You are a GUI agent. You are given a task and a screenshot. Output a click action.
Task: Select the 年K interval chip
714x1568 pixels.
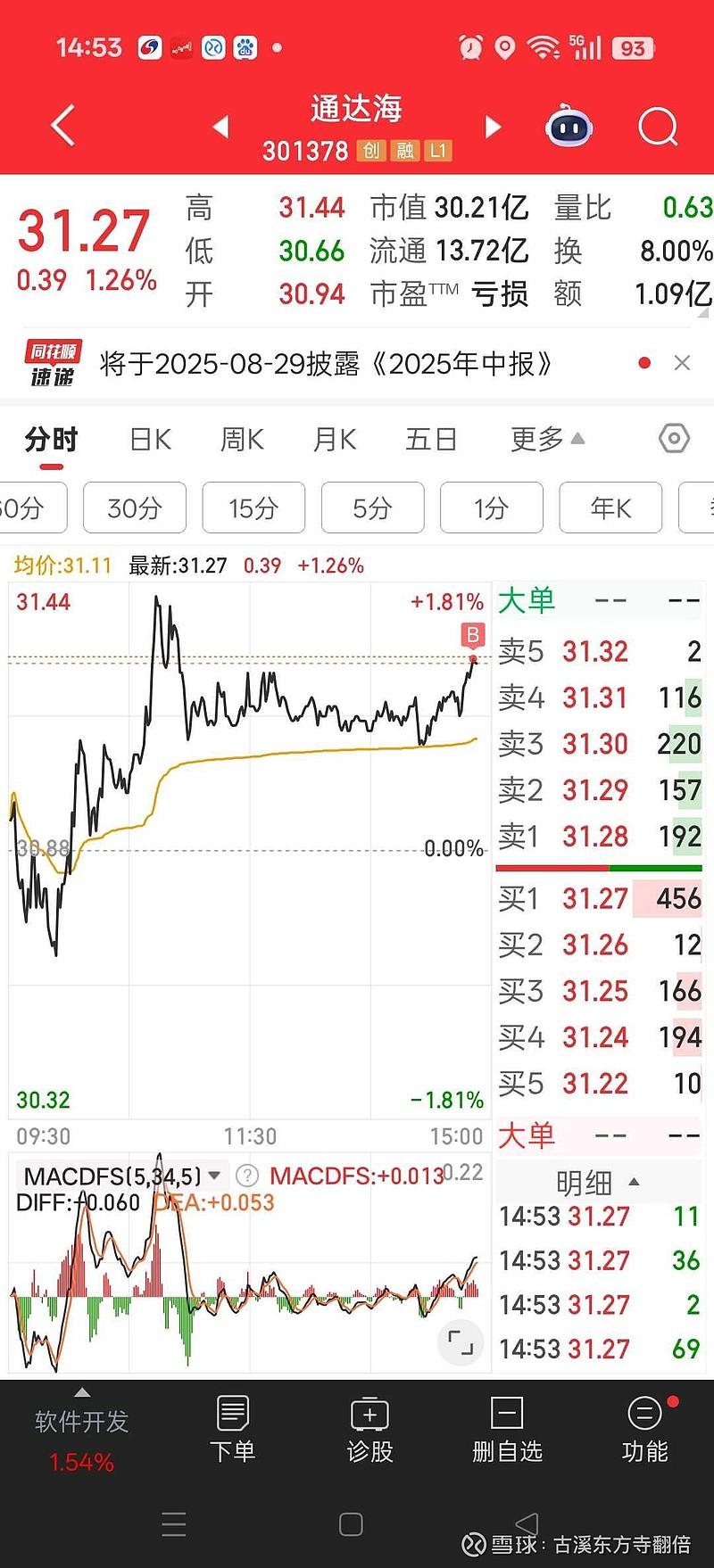pos(610,508)
